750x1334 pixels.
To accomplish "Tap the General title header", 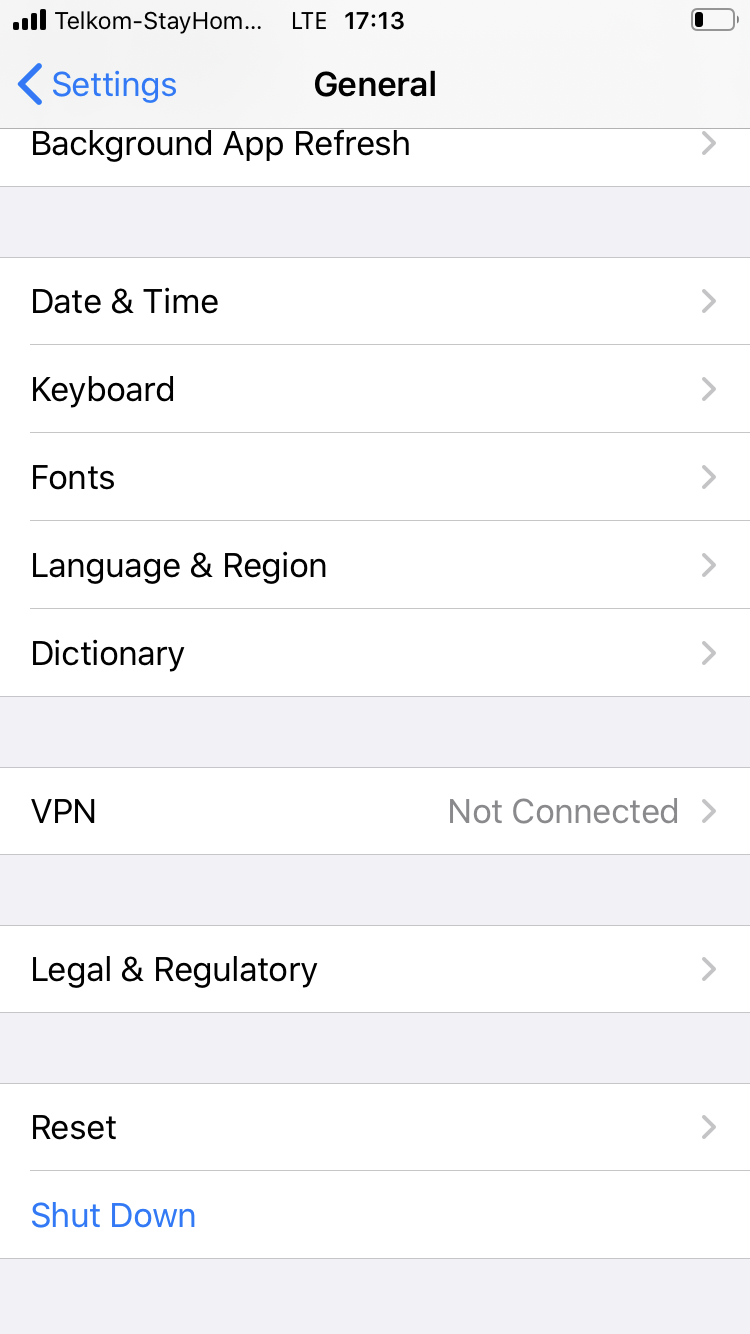I will [x=375, y=84].
